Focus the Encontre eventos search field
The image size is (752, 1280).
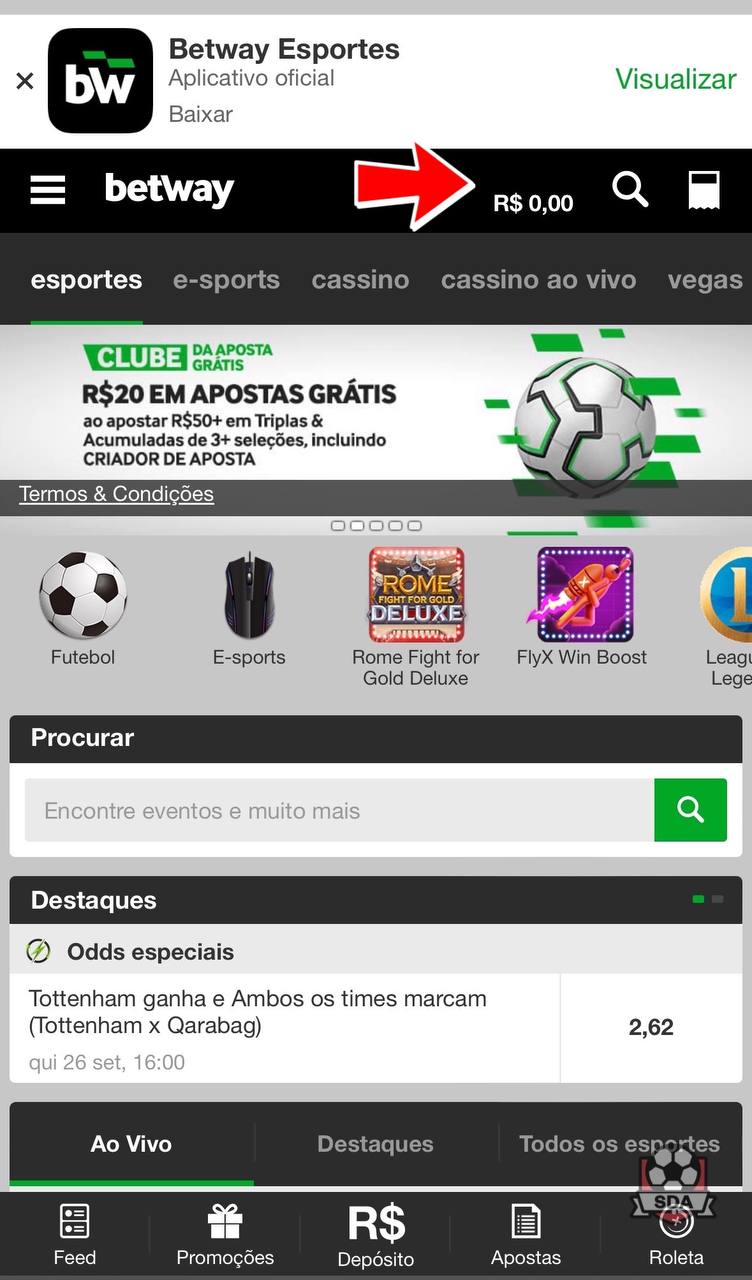340,811
